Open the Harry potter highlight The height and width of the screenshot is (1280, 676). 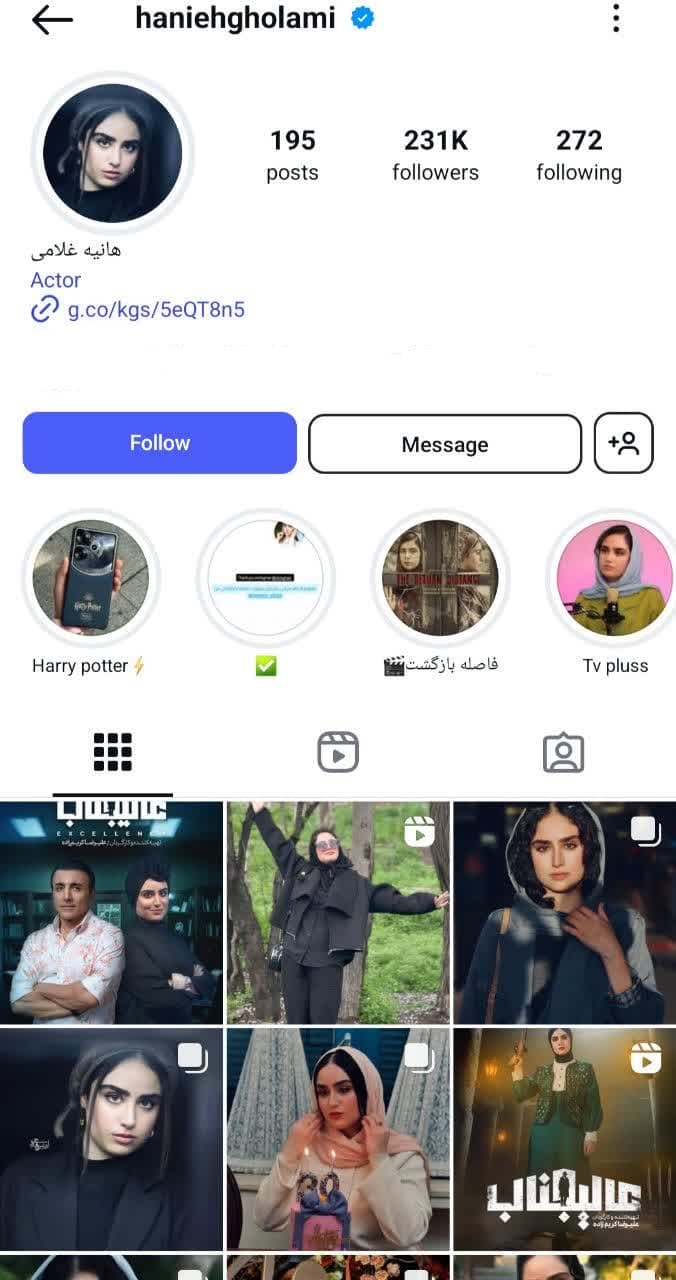91,578
